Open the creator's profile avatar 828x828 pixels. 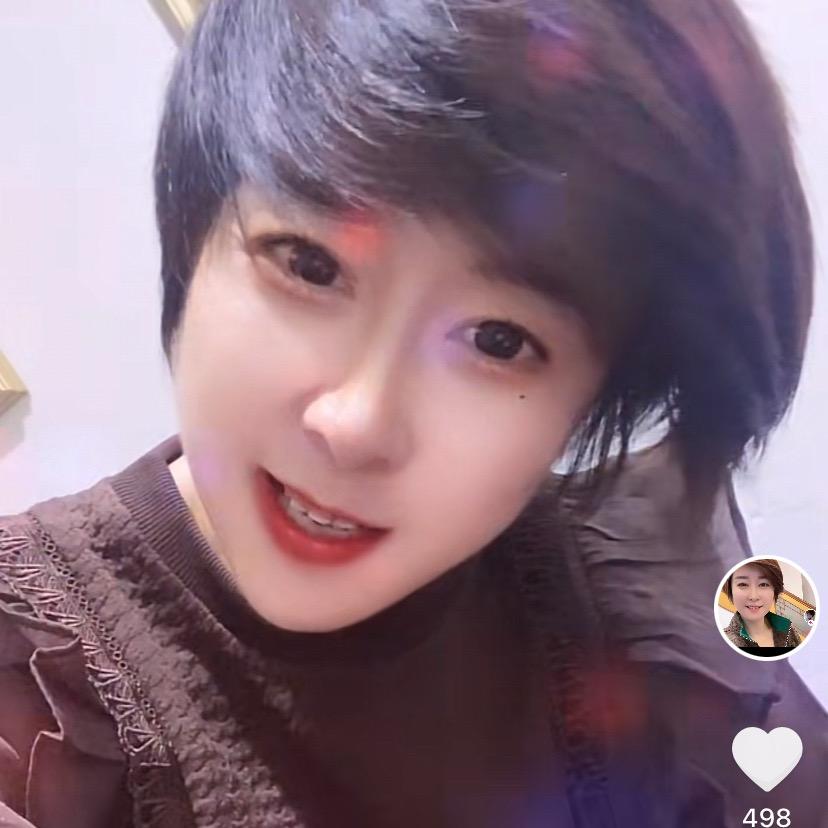point(766,608)
